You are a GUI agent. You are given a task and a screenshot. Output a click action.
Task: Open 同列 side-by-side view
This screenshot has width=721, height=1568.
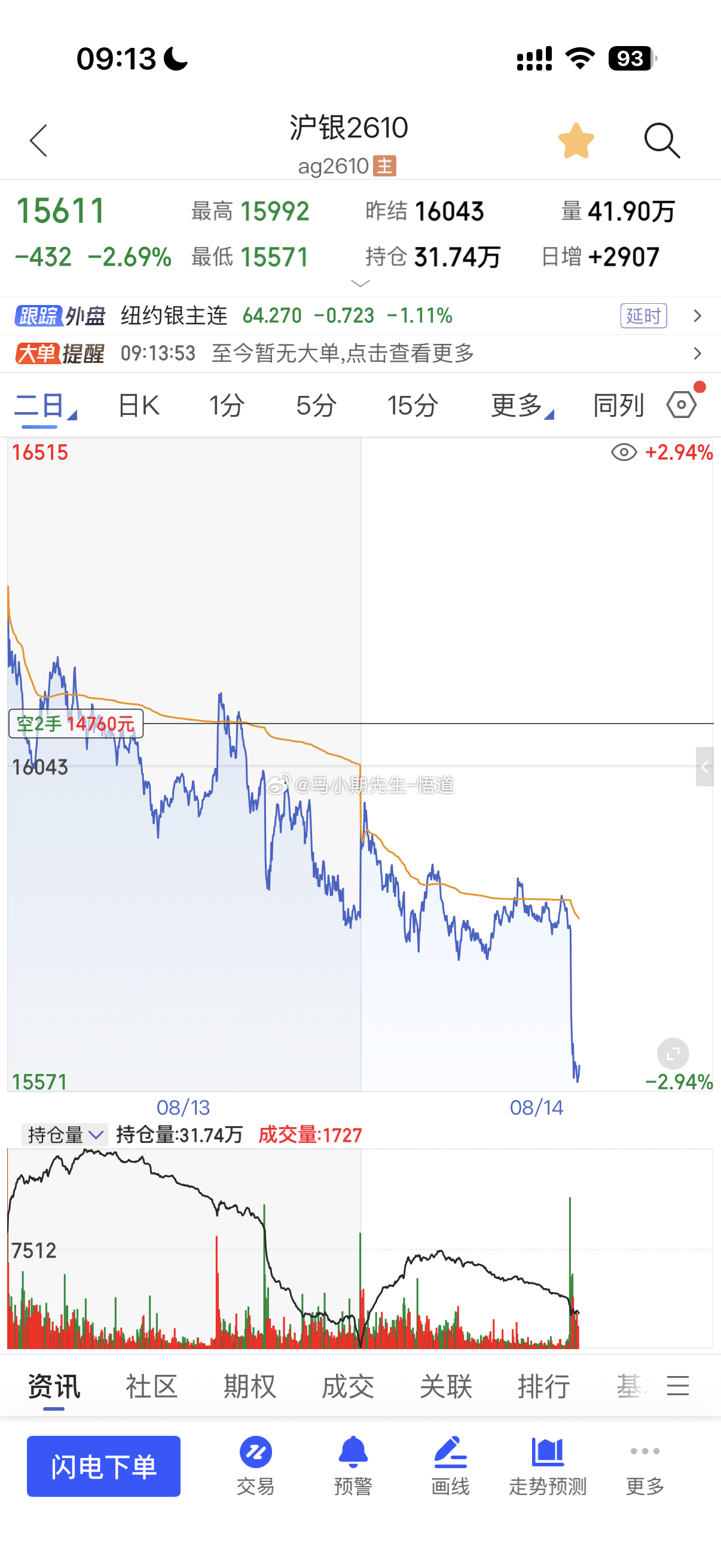click(x=618, y=405)
